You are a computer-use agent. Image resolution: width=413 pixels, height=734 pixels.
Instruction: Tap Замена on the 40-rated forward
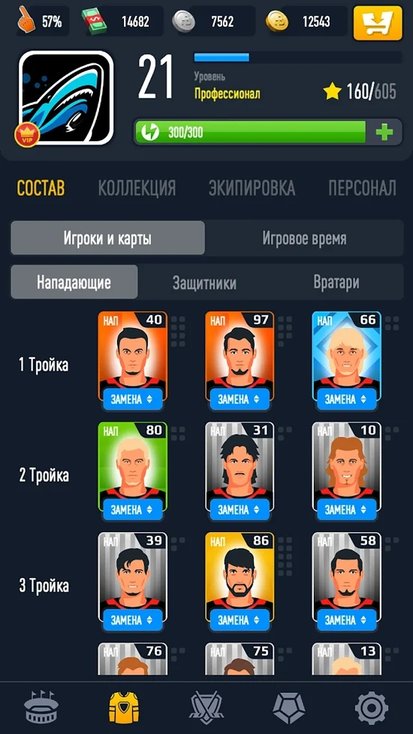click(x=133, y=399)
